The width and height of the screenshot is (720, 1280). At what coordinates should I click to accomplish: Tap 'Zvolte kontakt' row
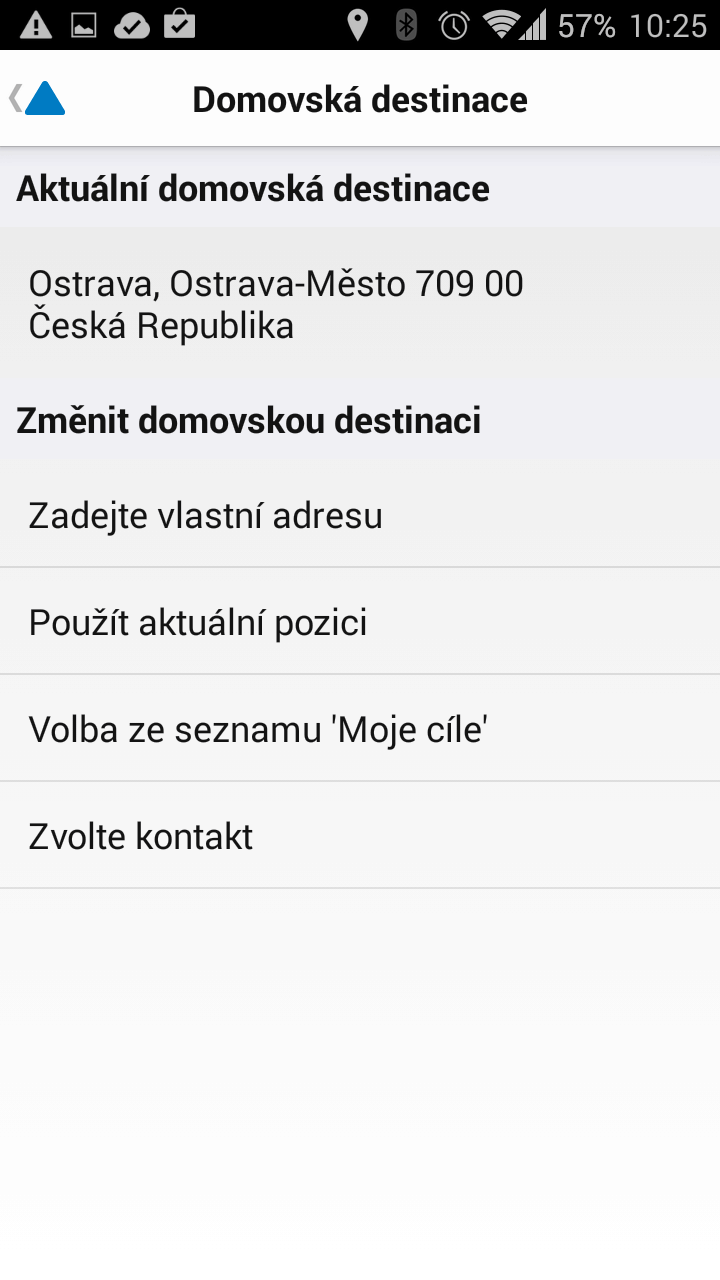click(360, 836)
